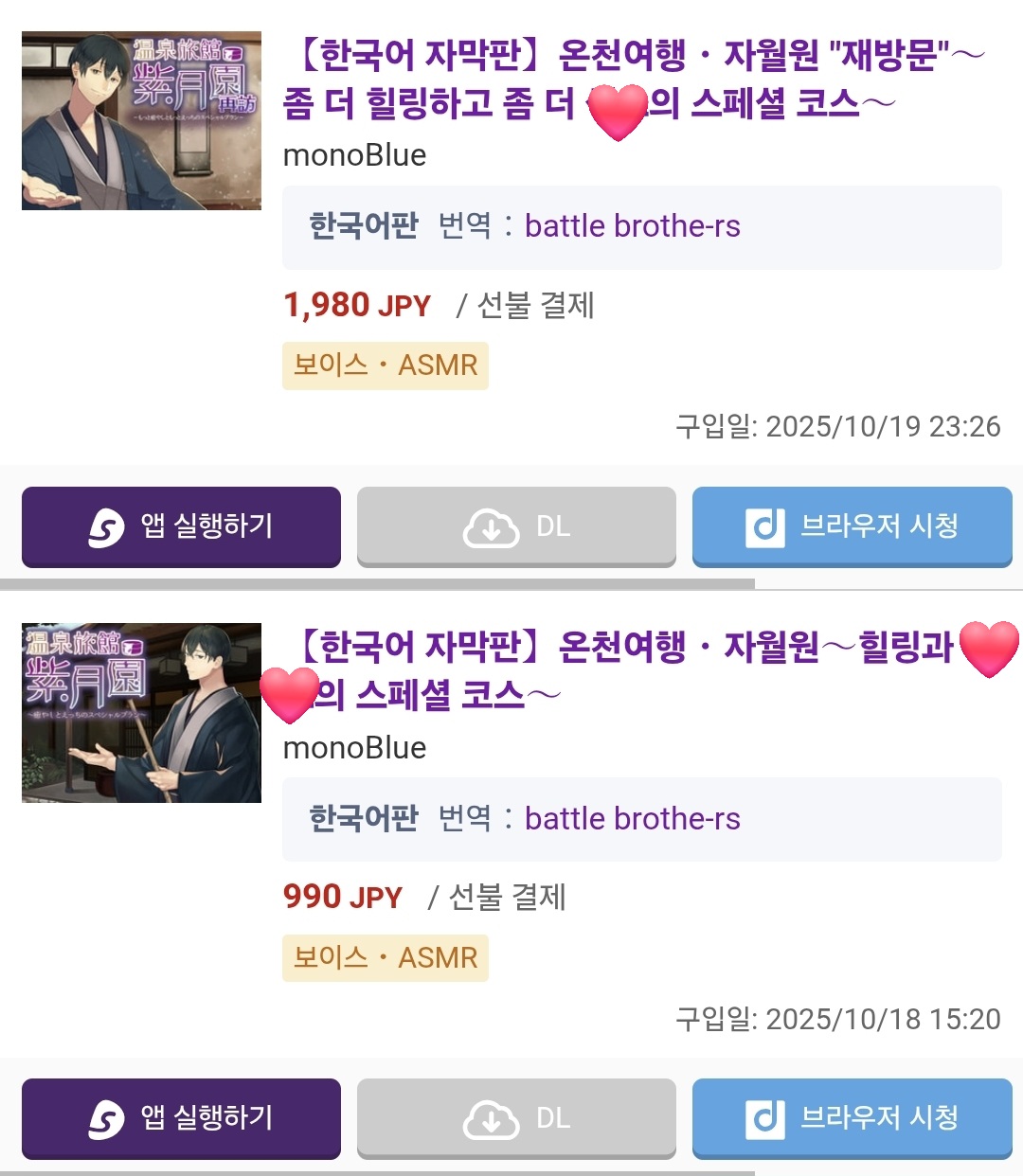1023x1176 pixels.
Task: Visit monoBlue circle from the 990 JPY item
Action: 354,748
